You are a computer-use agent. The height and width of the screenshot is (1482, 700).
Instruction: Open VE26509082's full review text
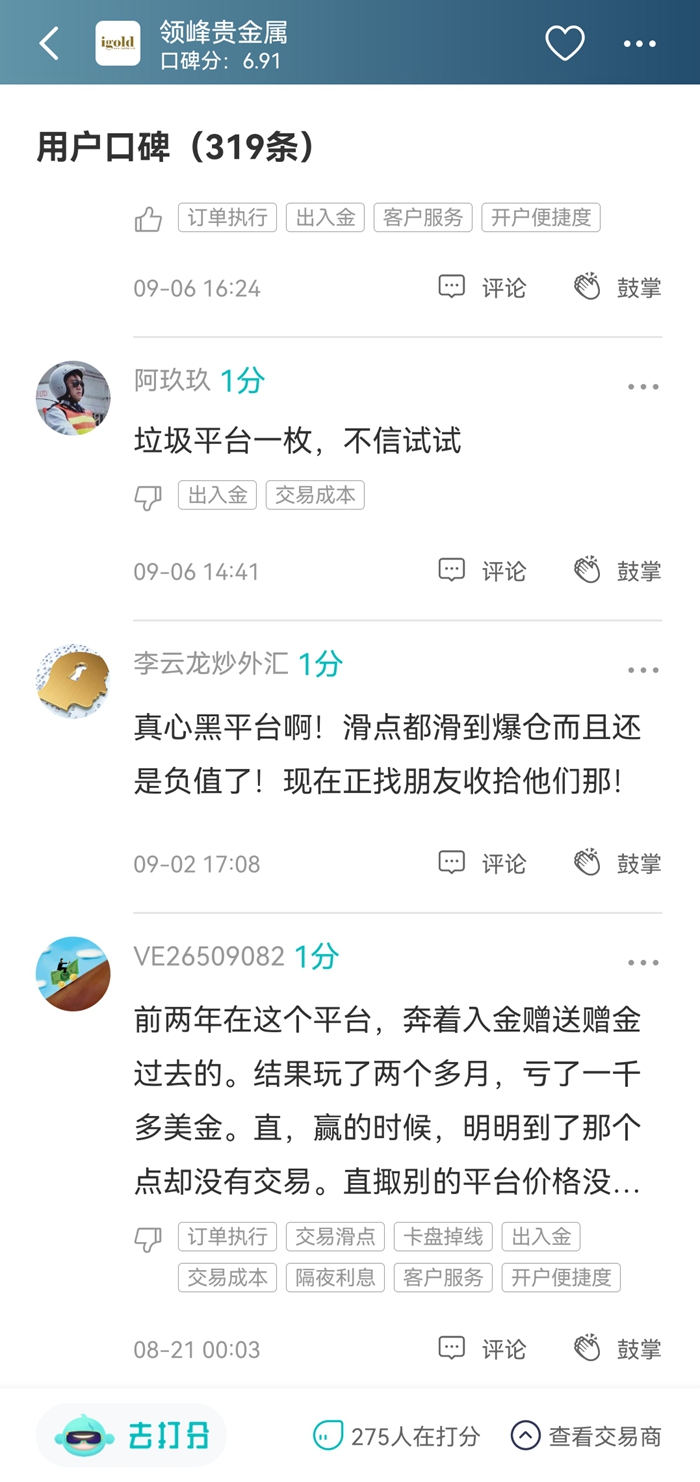point(387,1101)
